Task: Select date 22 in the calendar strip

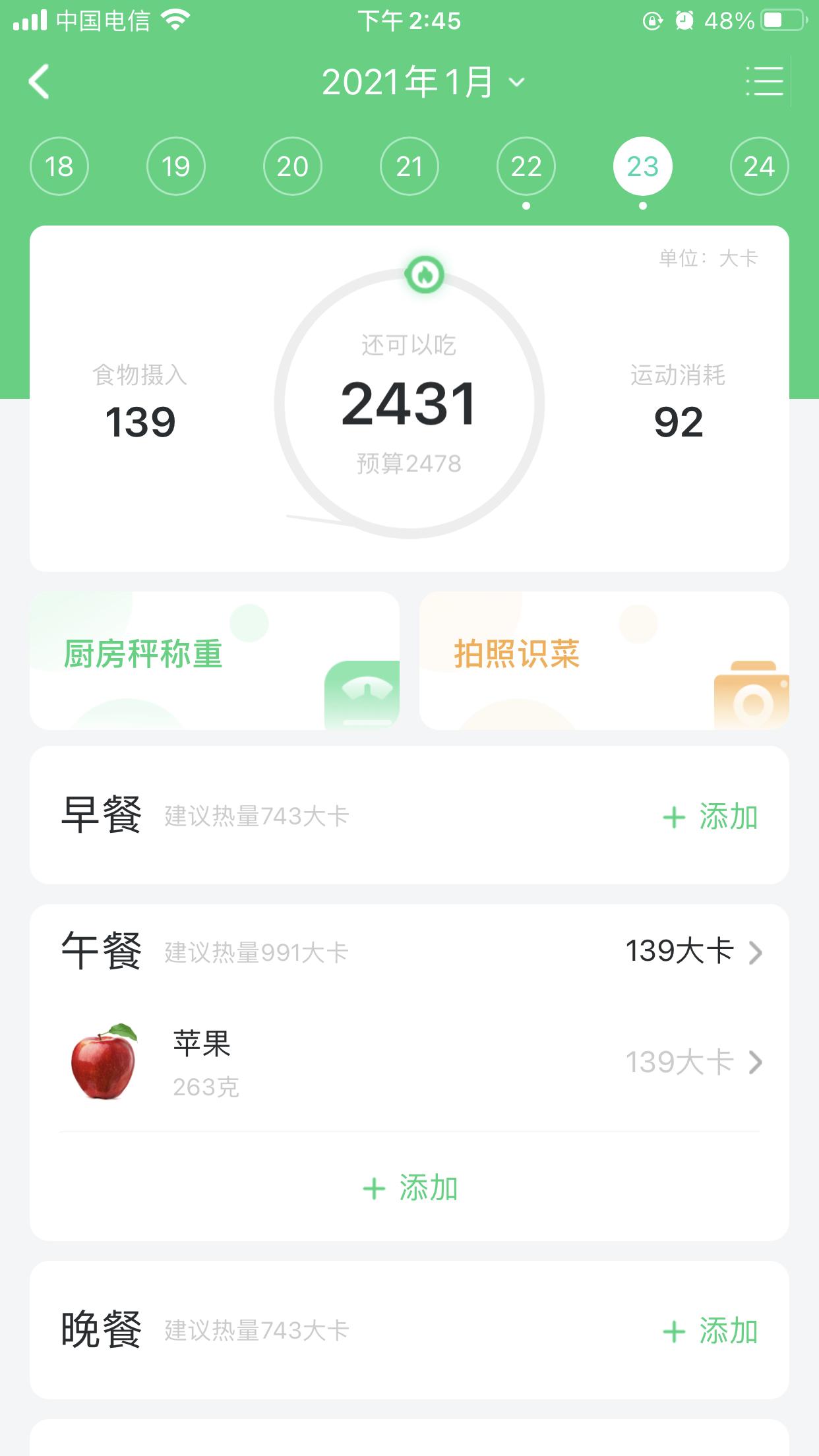Action: (x=525, y=166)
